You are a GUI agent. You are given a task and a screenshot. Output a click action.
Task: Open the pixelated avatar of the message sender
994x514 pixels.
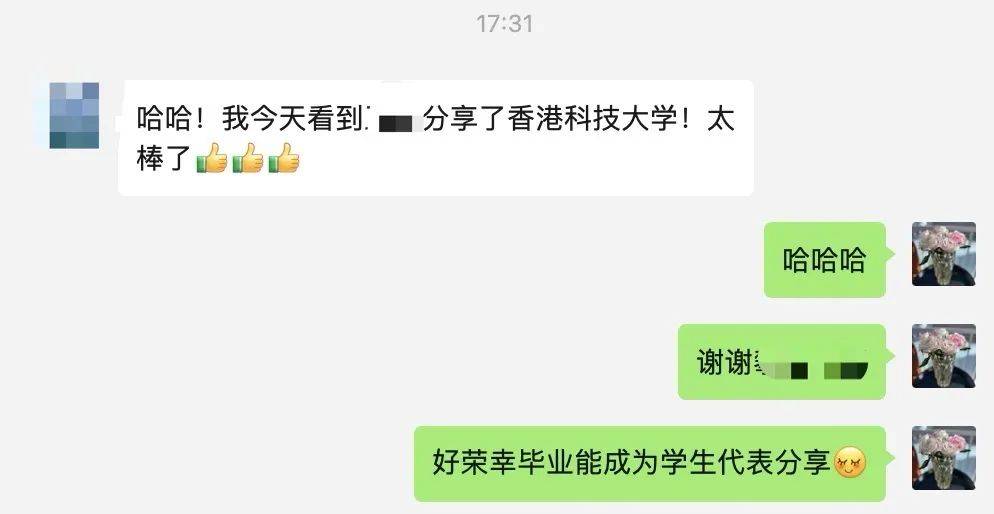pyautogui.click(x=74, y=115)
